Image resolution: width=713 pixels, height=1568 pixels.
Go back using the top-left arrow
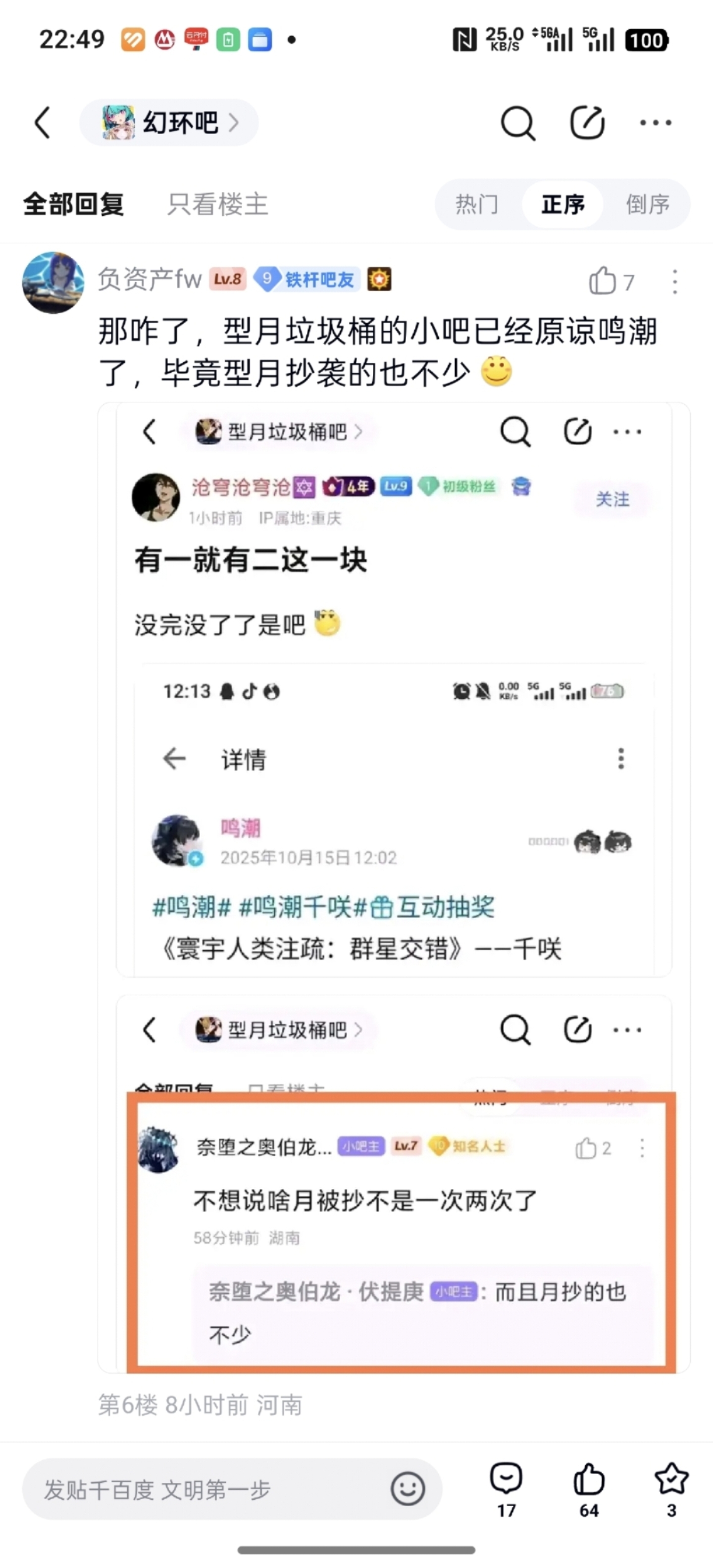[42, 122]
